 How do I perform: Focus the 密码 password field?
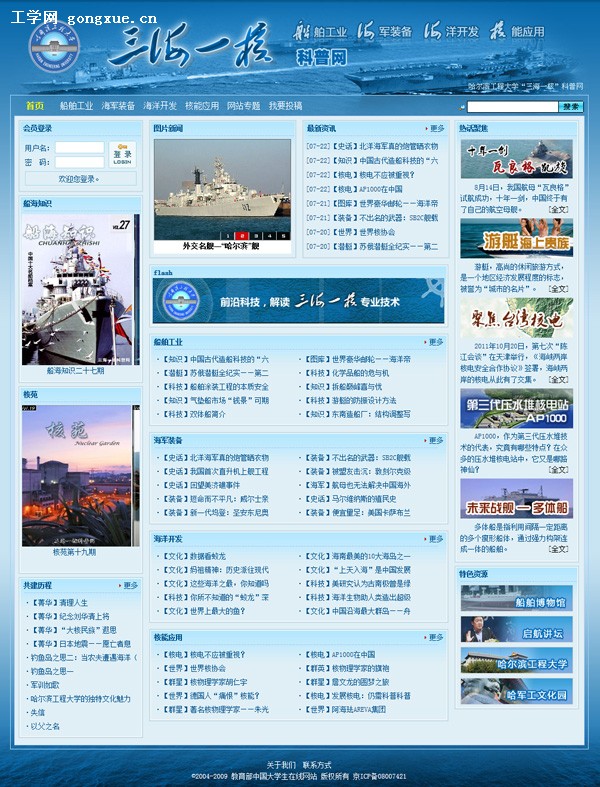[79, 162]
